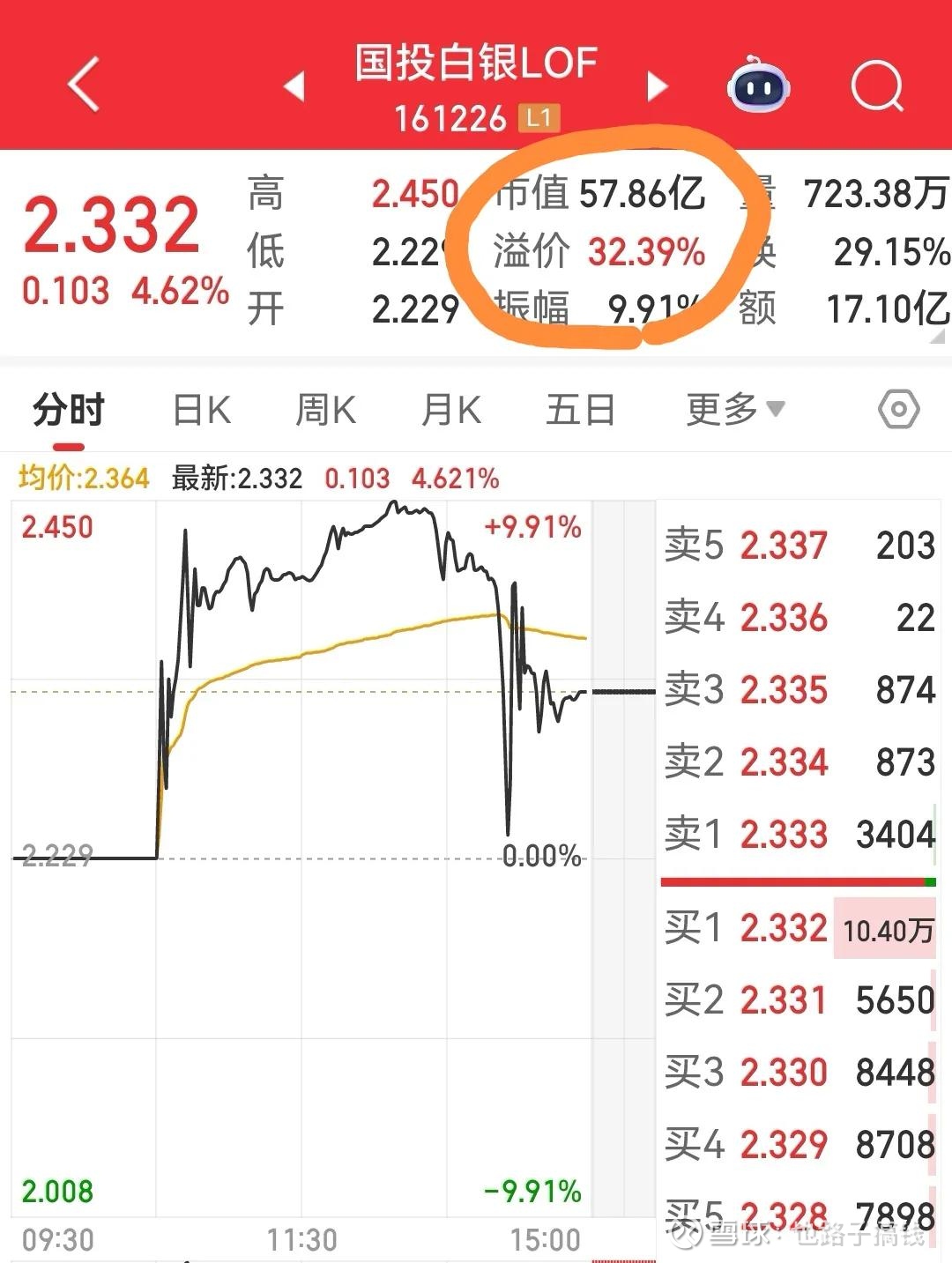Toggle the 分时 intraday chart view
Image resolution: width=952 pixels, height=1263 pixels.
67,408
